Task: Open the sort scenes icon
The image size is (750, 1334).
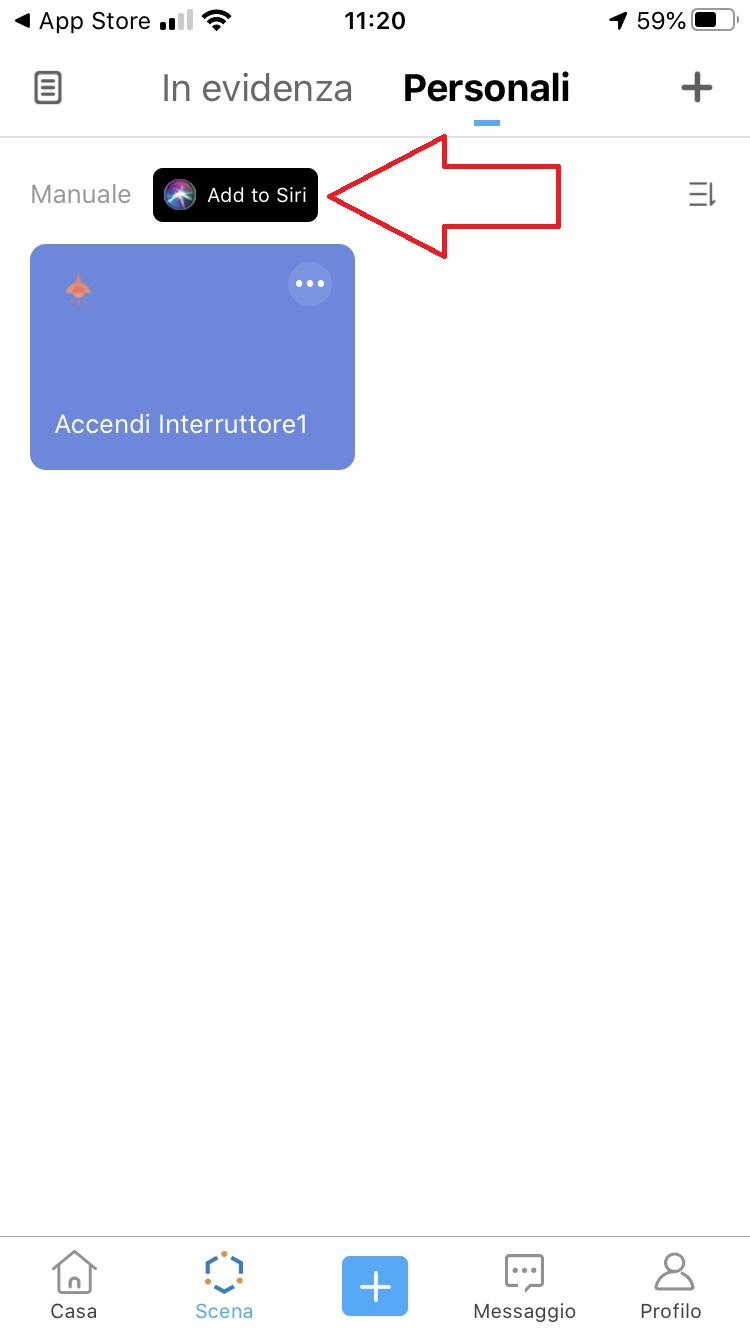Action: (x=702, y=194)
